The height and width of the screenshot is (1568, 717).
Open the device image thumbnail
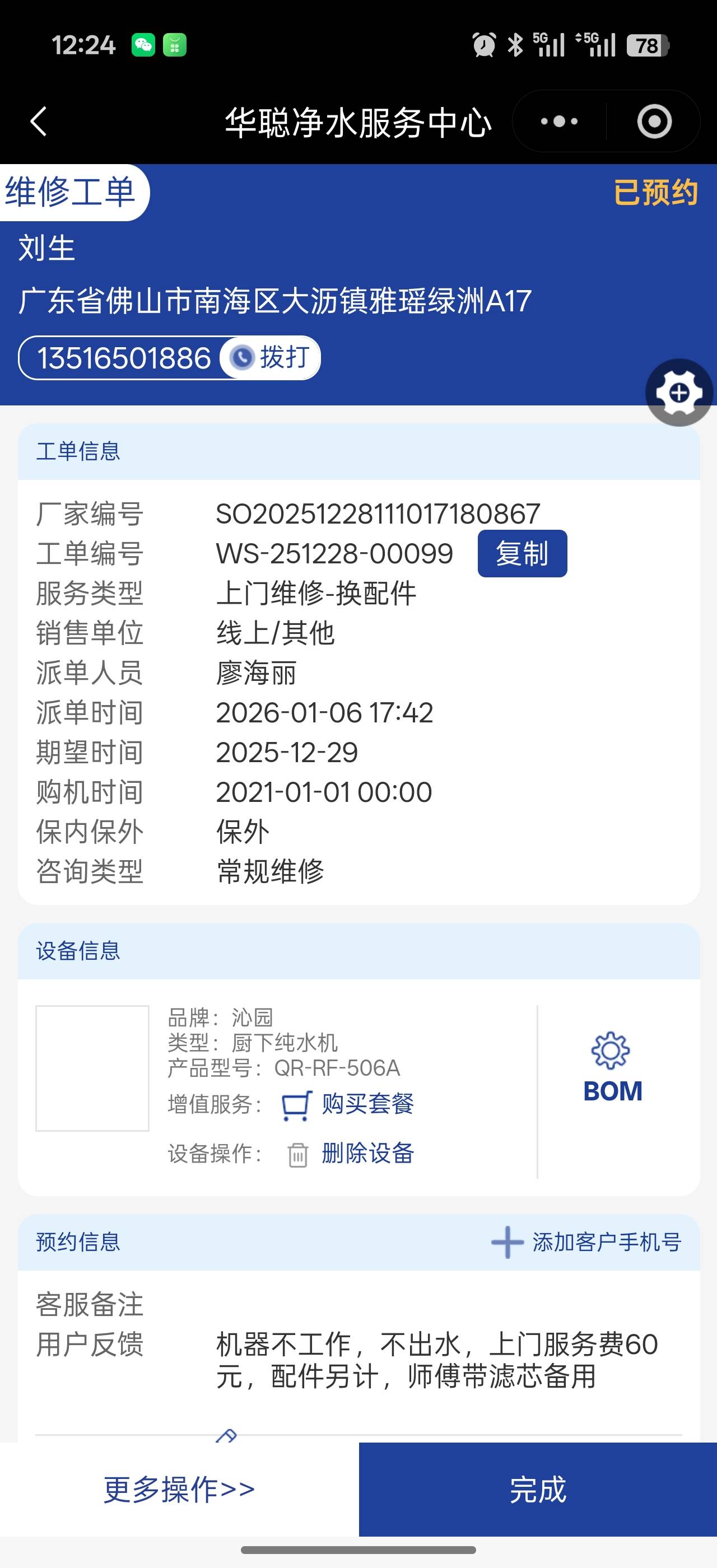[92, 1068]
